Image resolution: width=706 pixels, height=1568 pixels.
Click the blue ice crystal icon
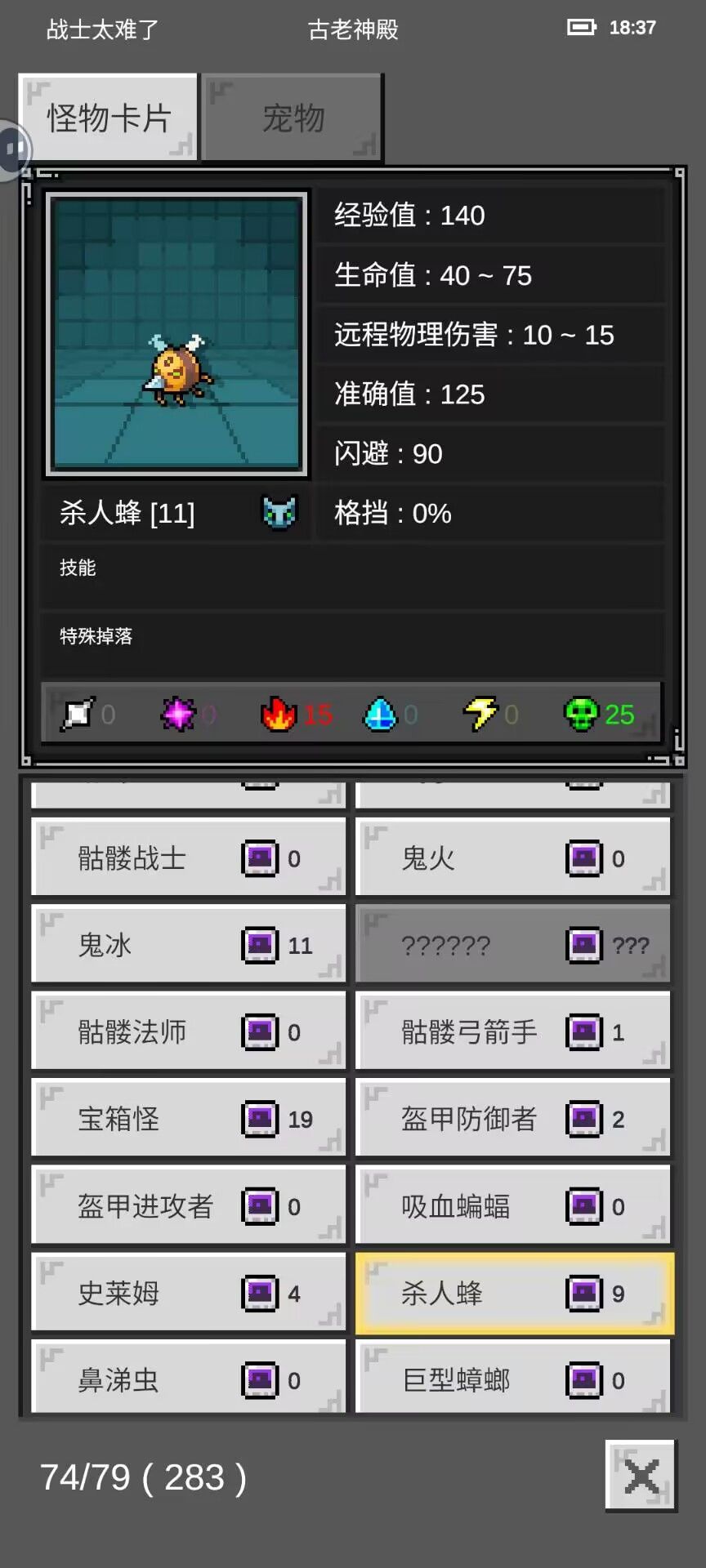379,714
